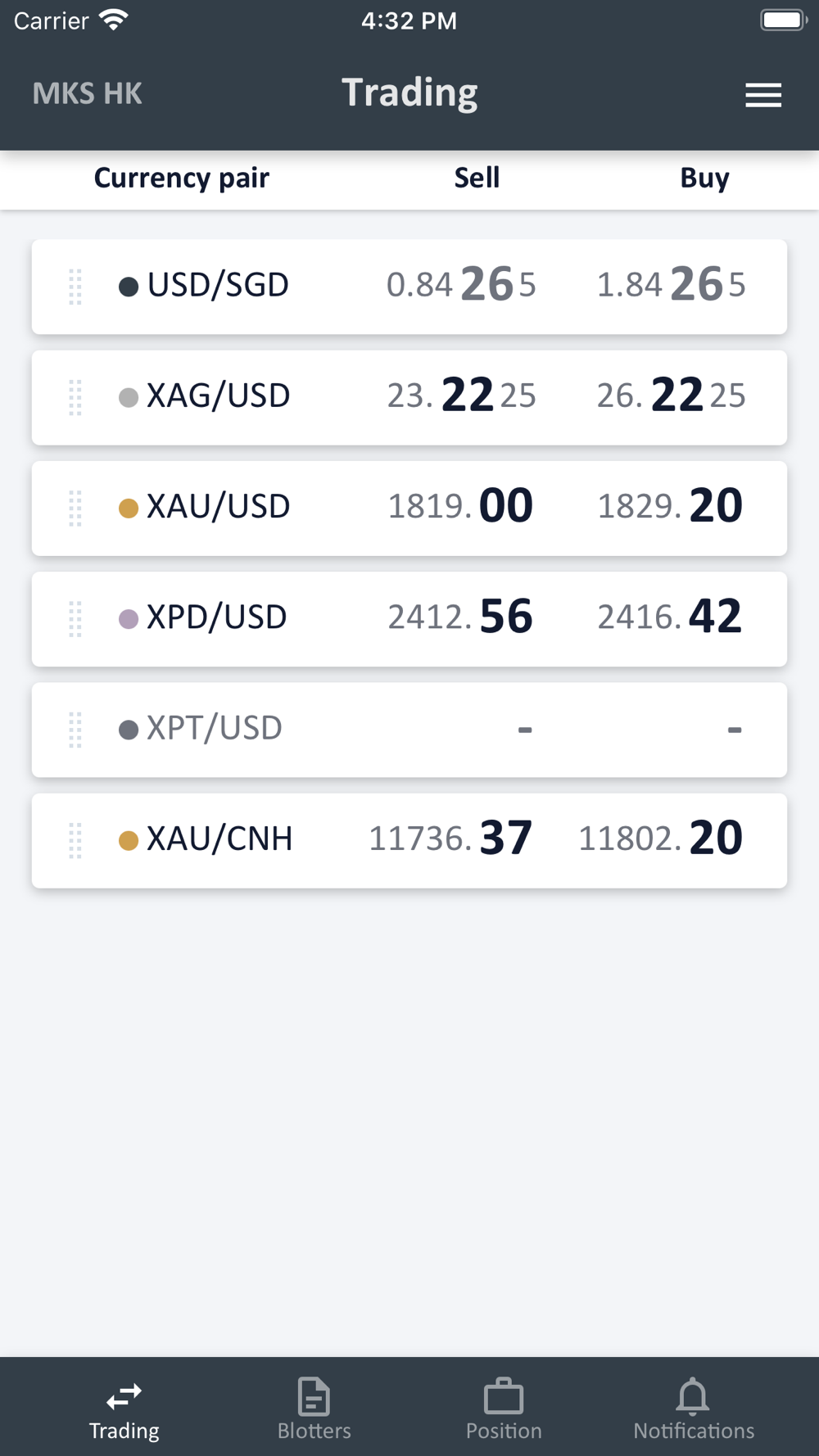Image resolution: width=819 pixels, height=1456 pixels.
Task: Buy XAU/USD at 1829.20
Action: pos(670,507)
